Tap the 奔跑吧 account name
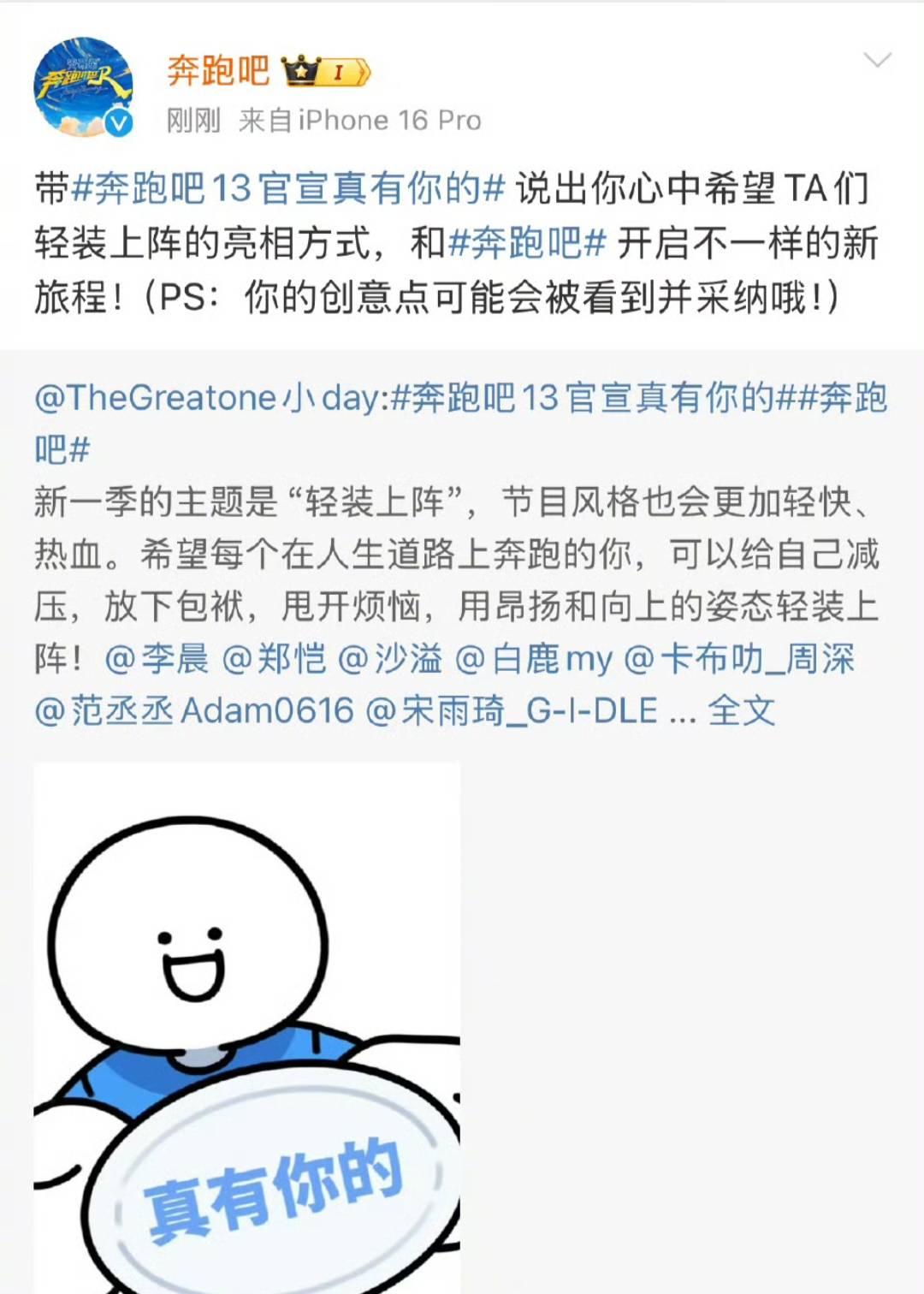 (218, 70)
